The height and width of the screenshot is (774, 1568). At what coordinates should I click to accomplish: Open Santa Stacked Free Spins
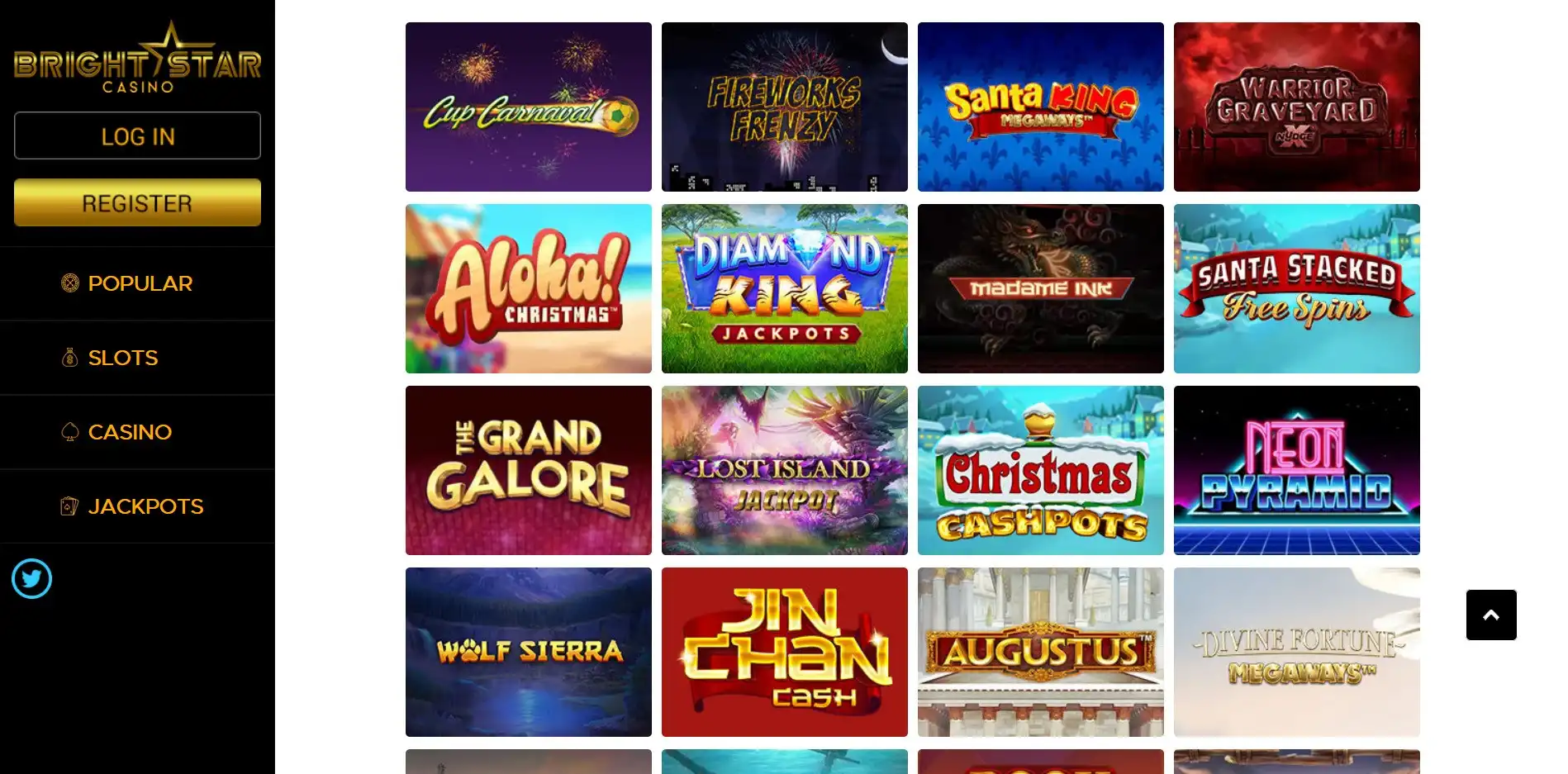pyautogui.click(x=1297, y=289)
